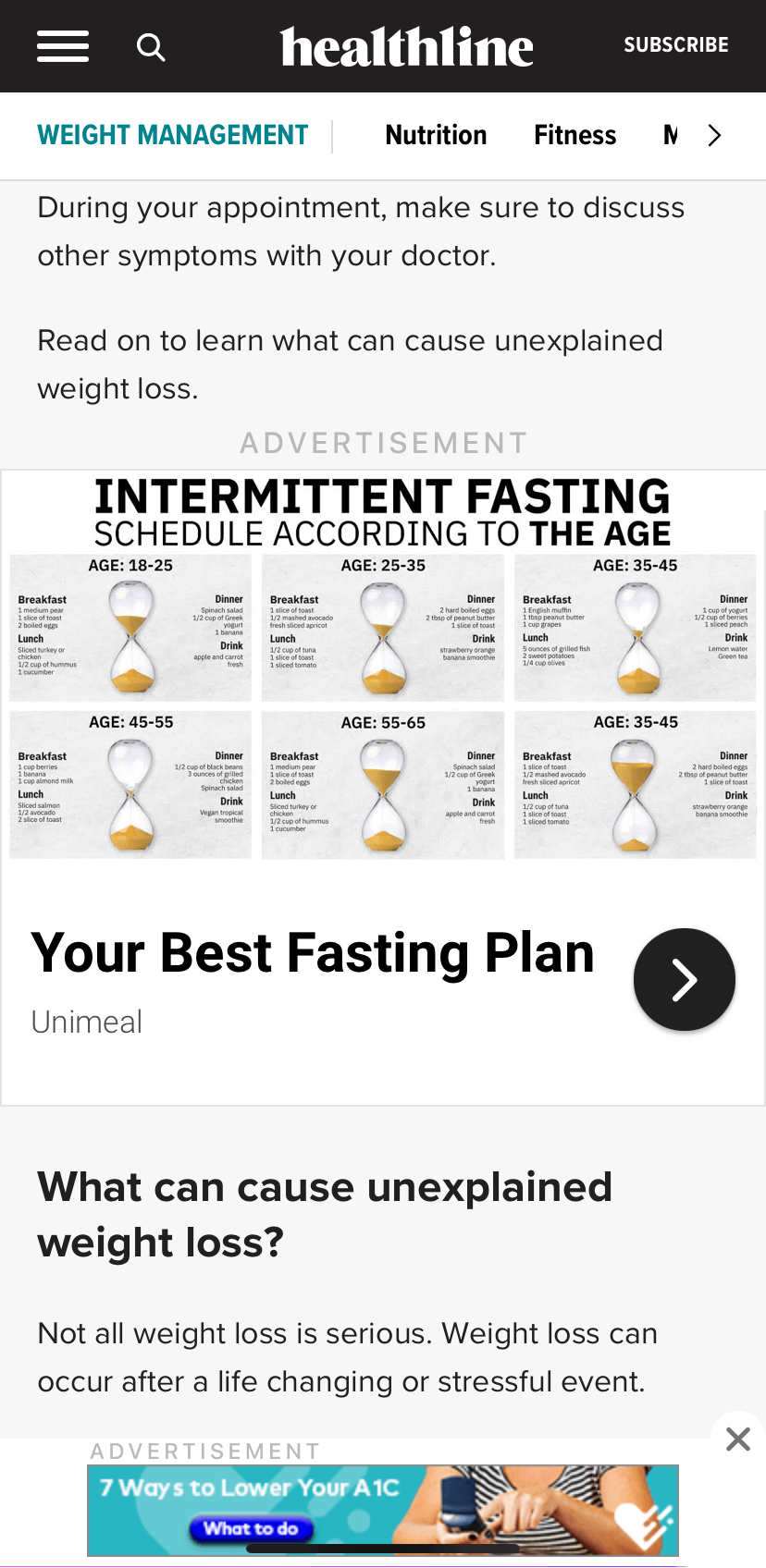Open the Weight Management section

click(x=173, y=135)
